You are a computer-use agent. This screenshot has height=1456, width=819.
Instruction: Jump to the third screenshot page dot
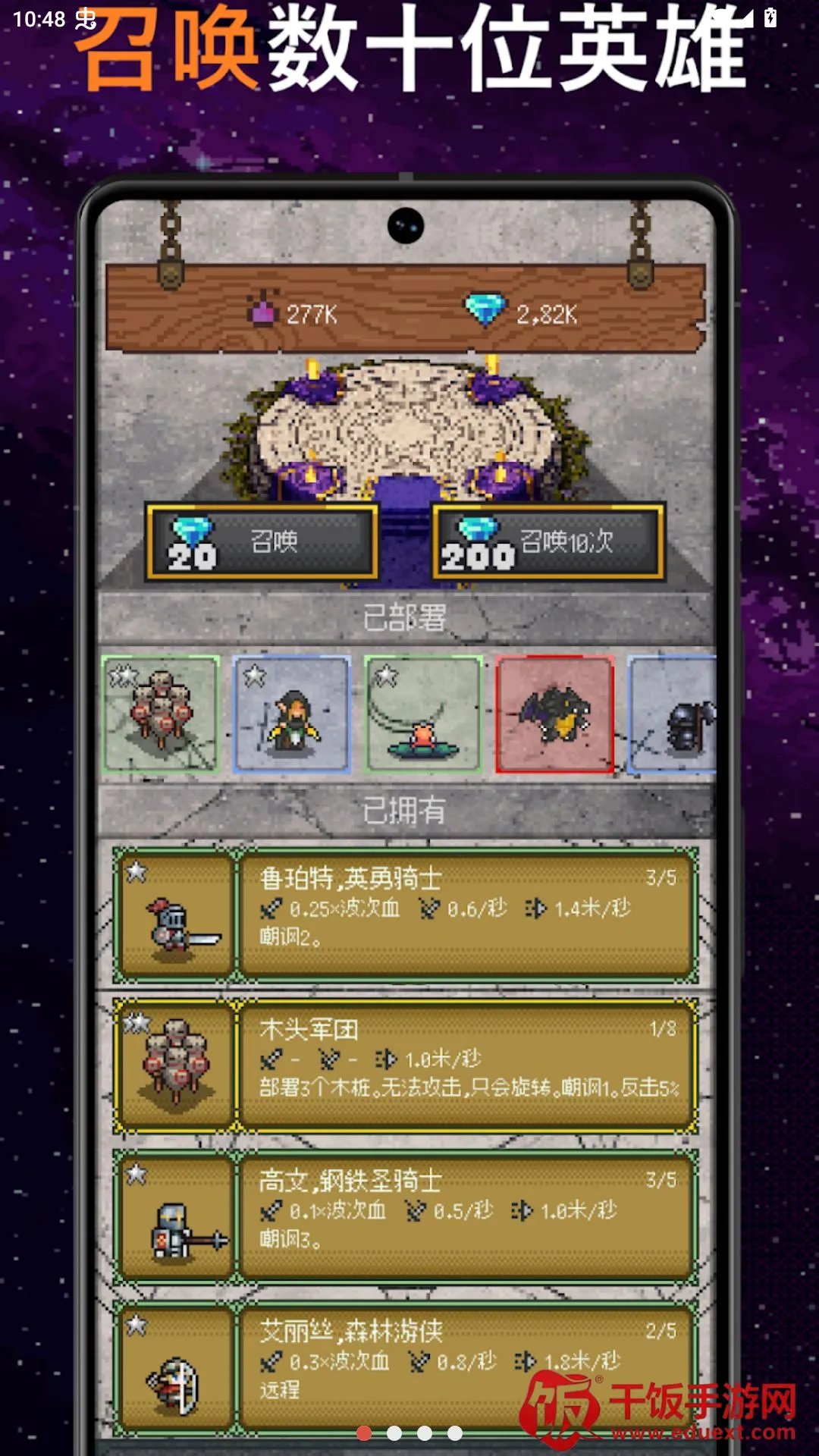425,1432
